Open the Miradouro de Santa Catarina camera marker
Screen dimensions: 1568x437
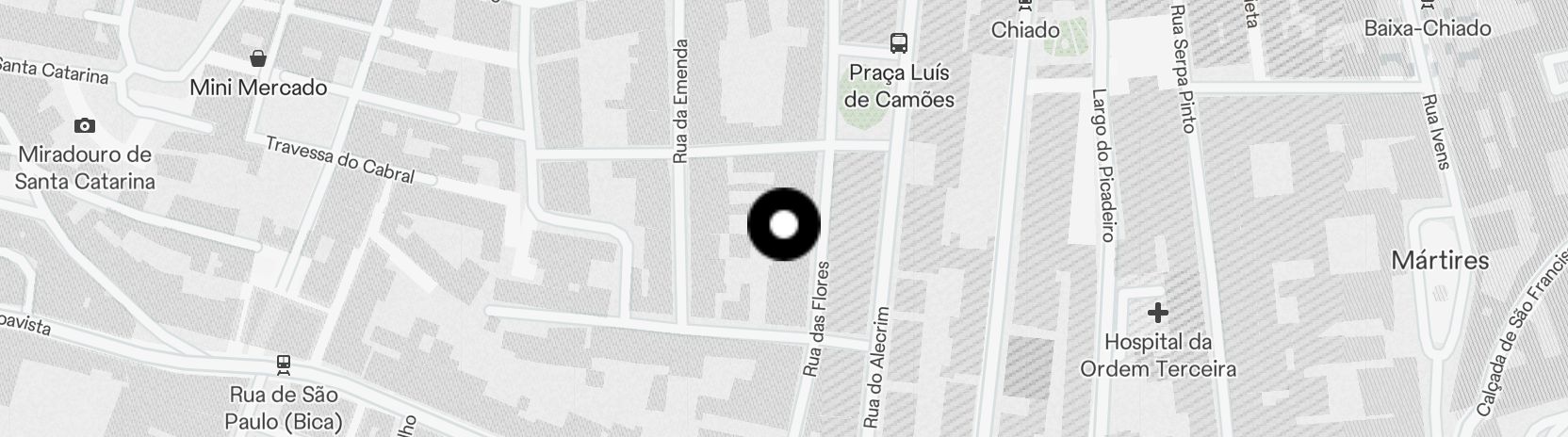[x=84, y=126]
